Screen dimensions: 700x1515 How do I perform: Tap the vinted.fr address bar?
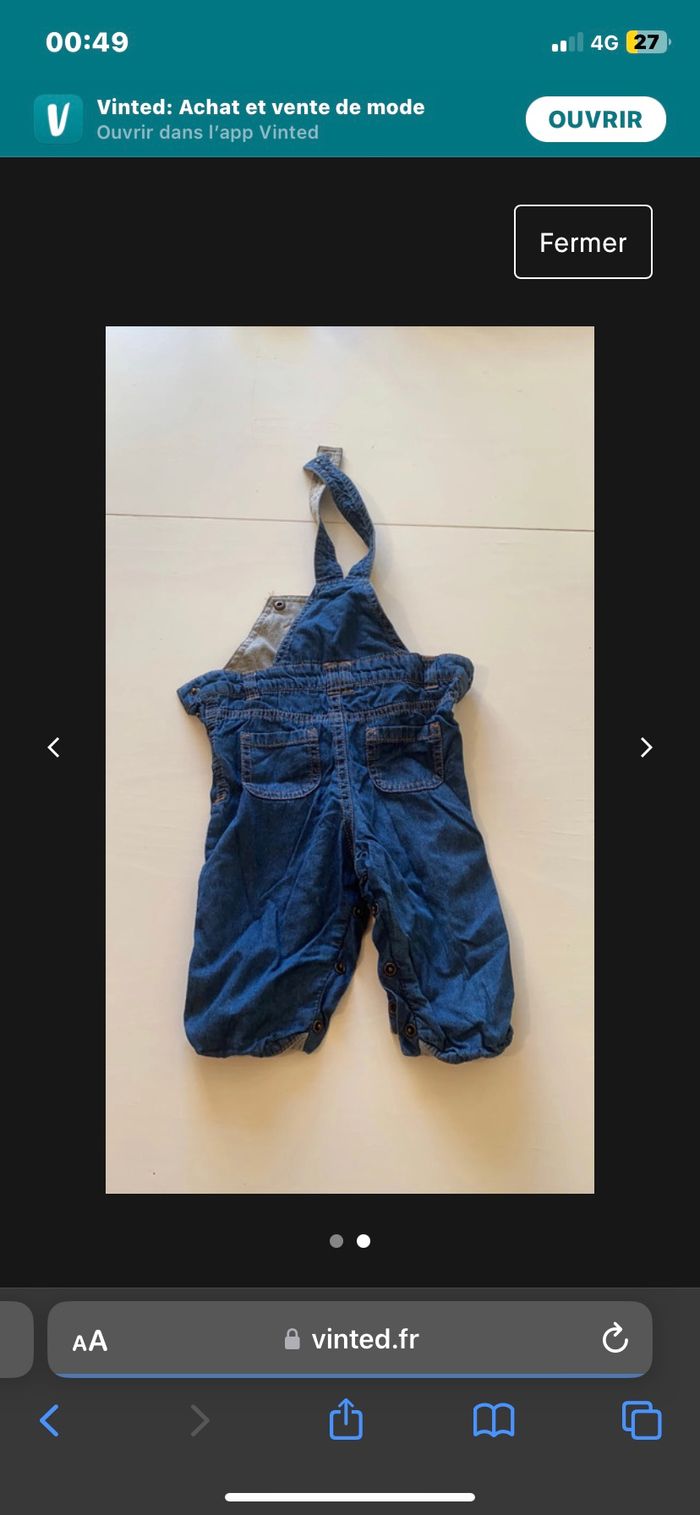(x=351, y=1339)
